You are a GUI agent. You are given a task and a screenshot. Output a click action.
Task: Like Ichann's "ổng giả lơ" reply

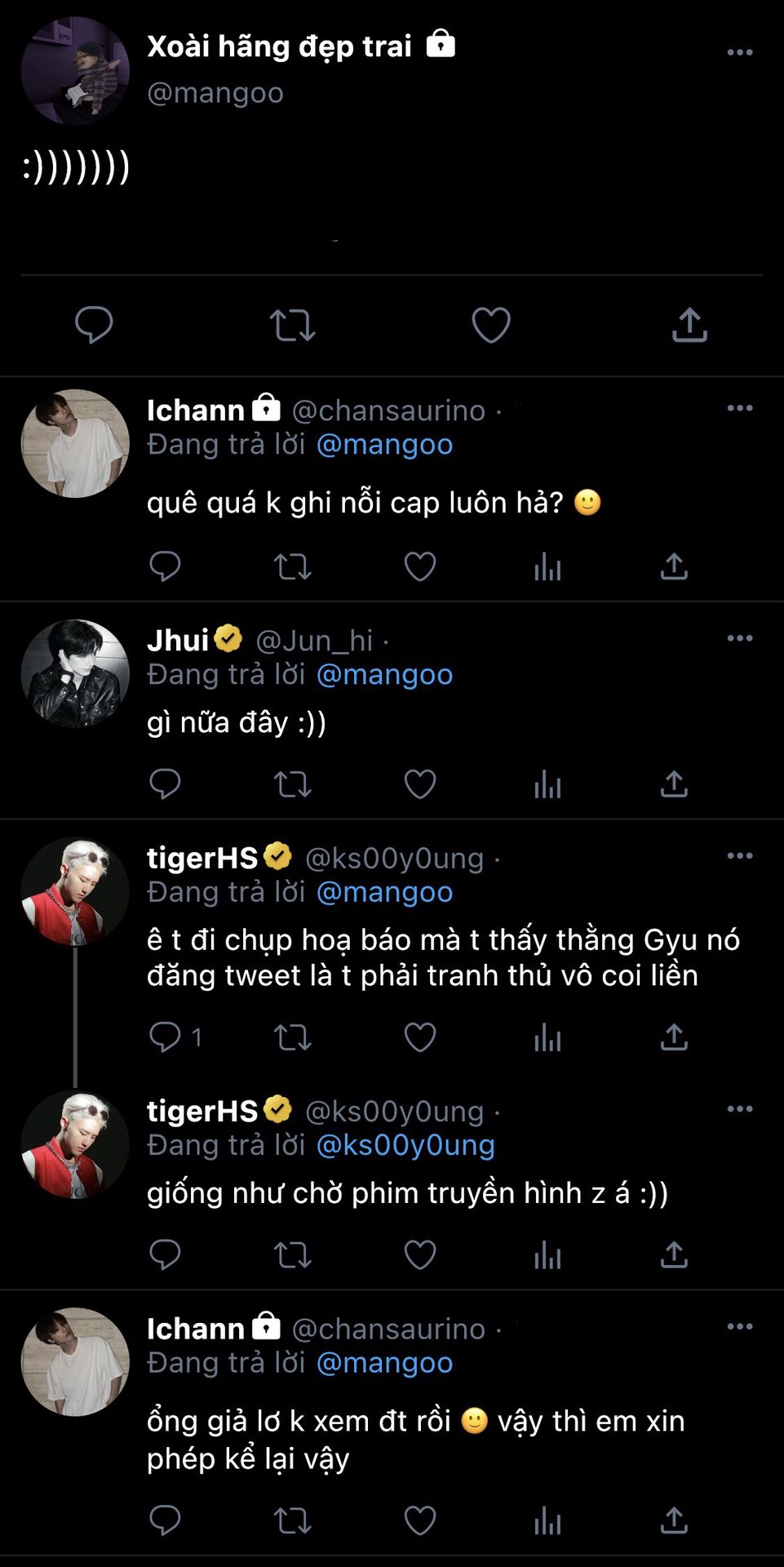pos(420,1520)
